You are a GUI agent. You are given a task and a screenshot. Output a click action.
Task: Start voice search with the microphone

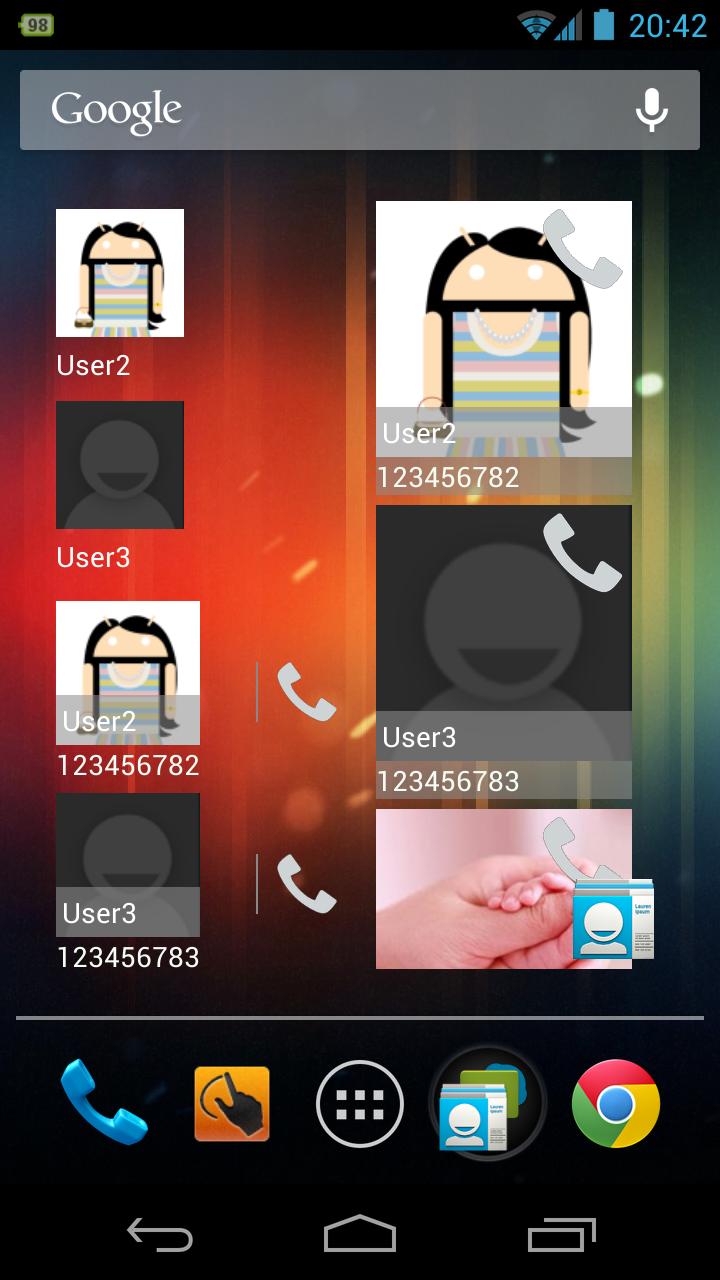pos(652,110)
